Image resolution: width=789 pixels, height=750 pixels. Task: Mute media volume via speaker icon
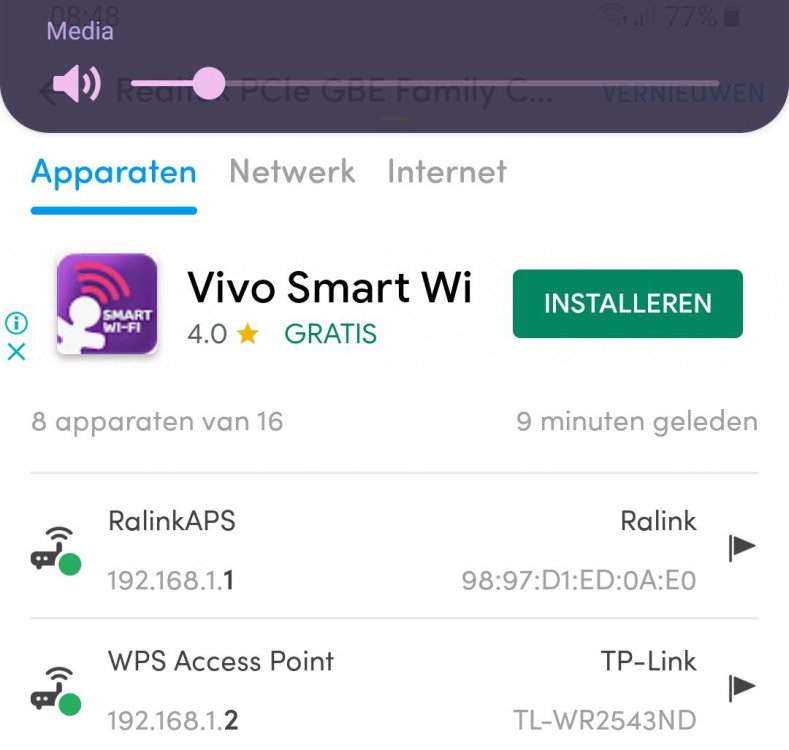76,84
